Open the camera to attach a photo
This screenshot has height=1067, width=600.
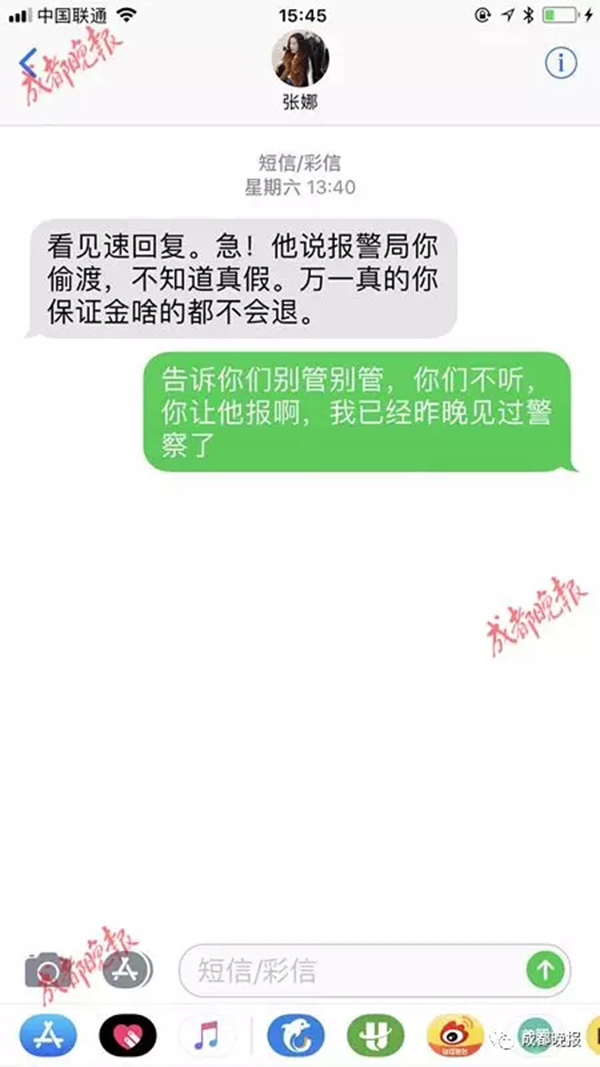pos(45,969)
